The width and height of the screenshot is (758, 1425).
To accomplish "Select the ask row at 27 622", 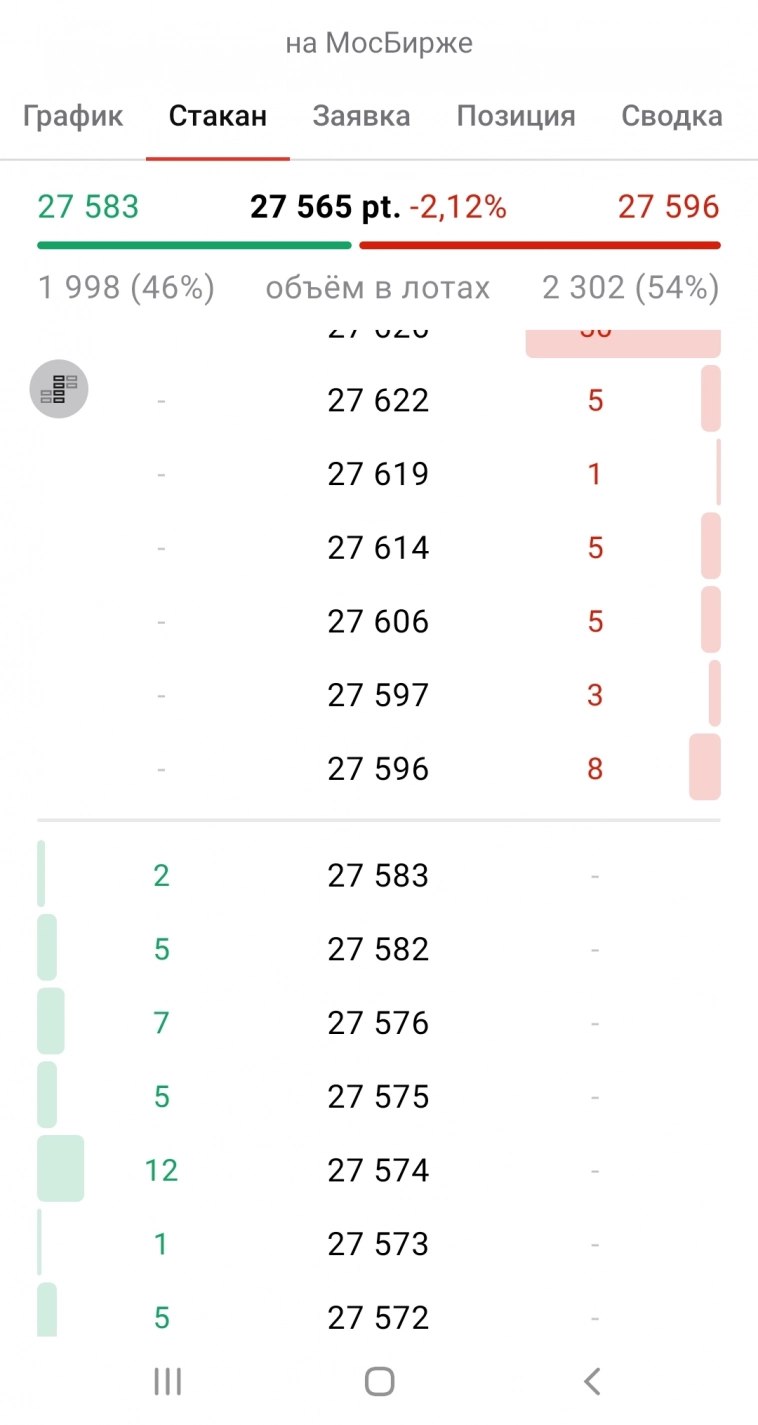I will coord(378,401).
